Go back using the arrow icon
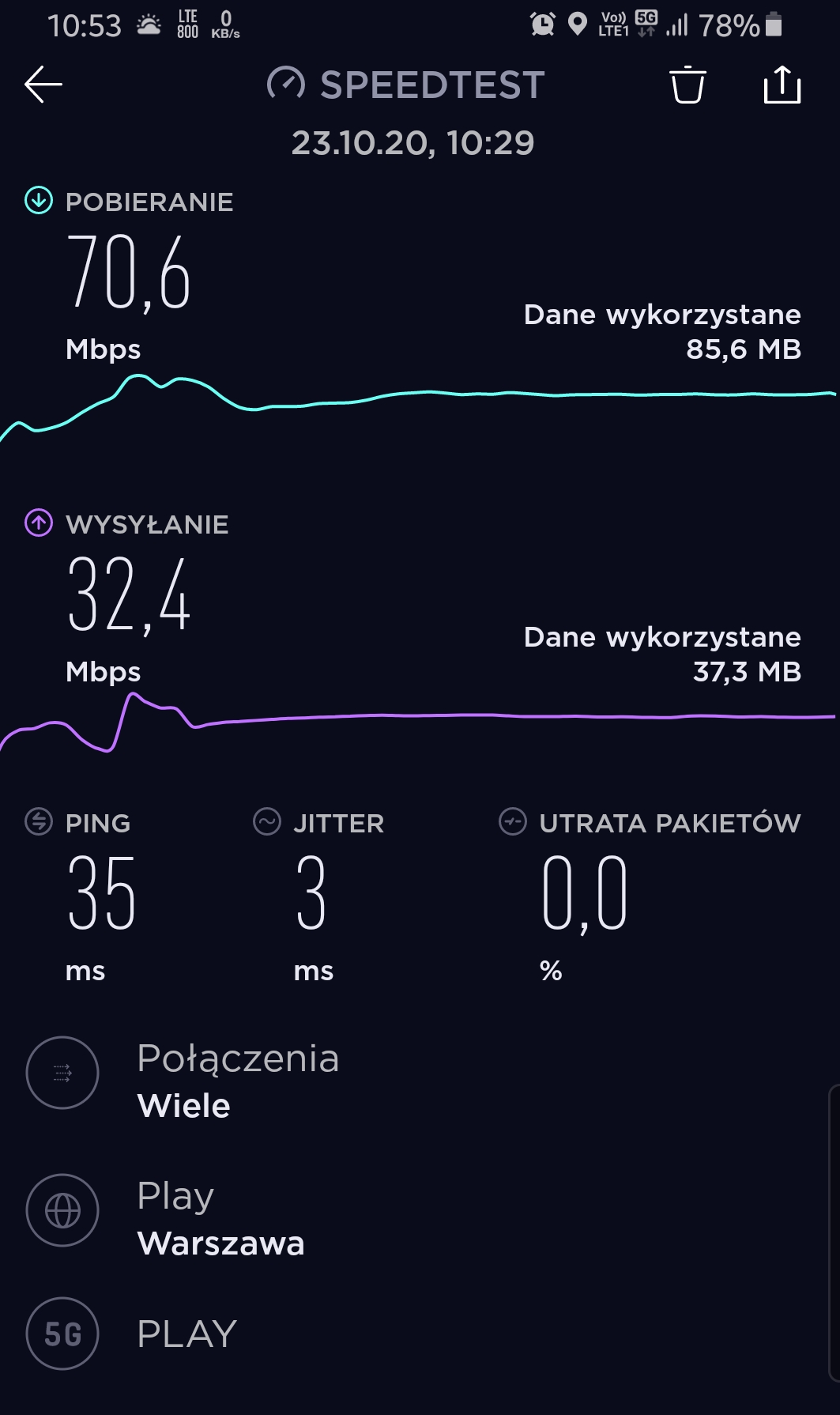 pyautogui.click(x=43, y=85)
